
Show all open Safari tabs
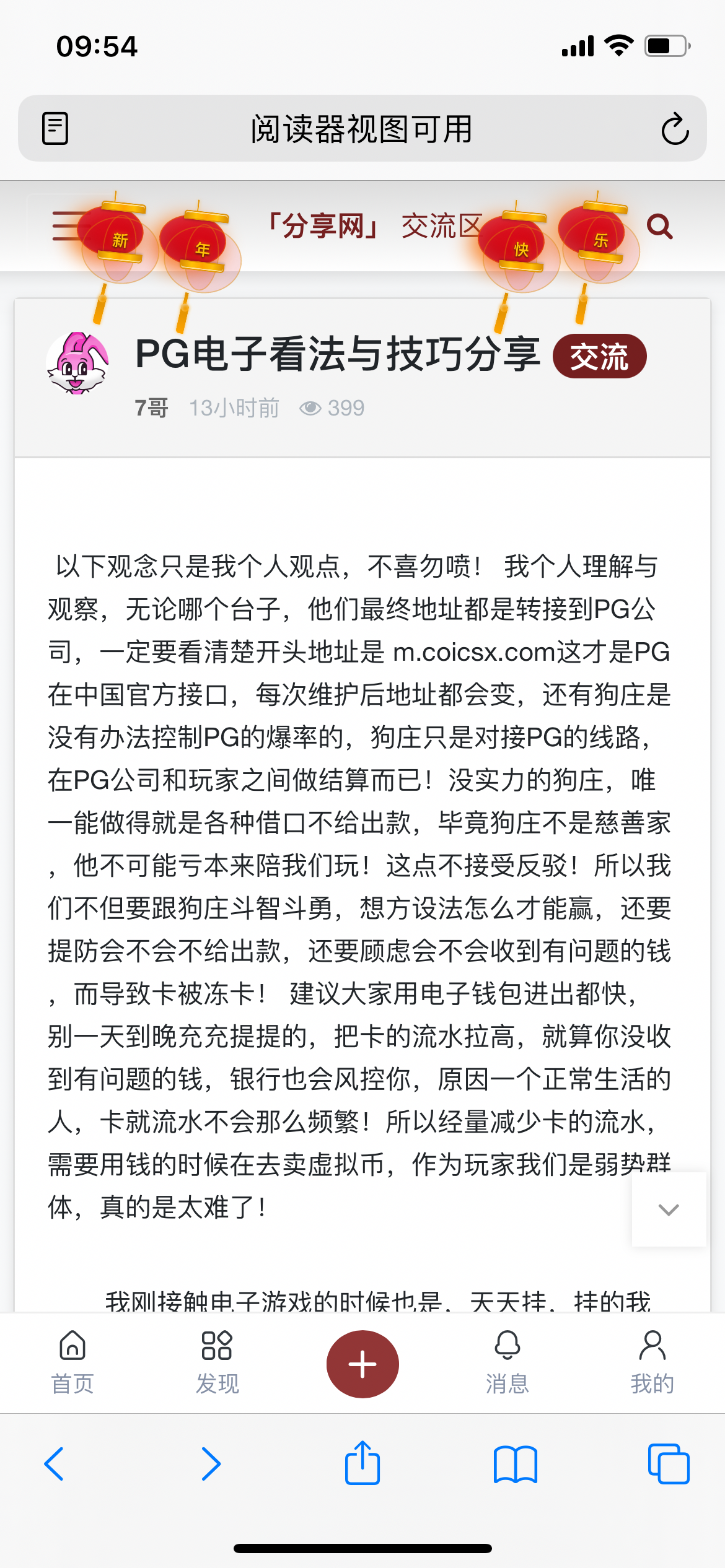click(x=668, y=1464)
